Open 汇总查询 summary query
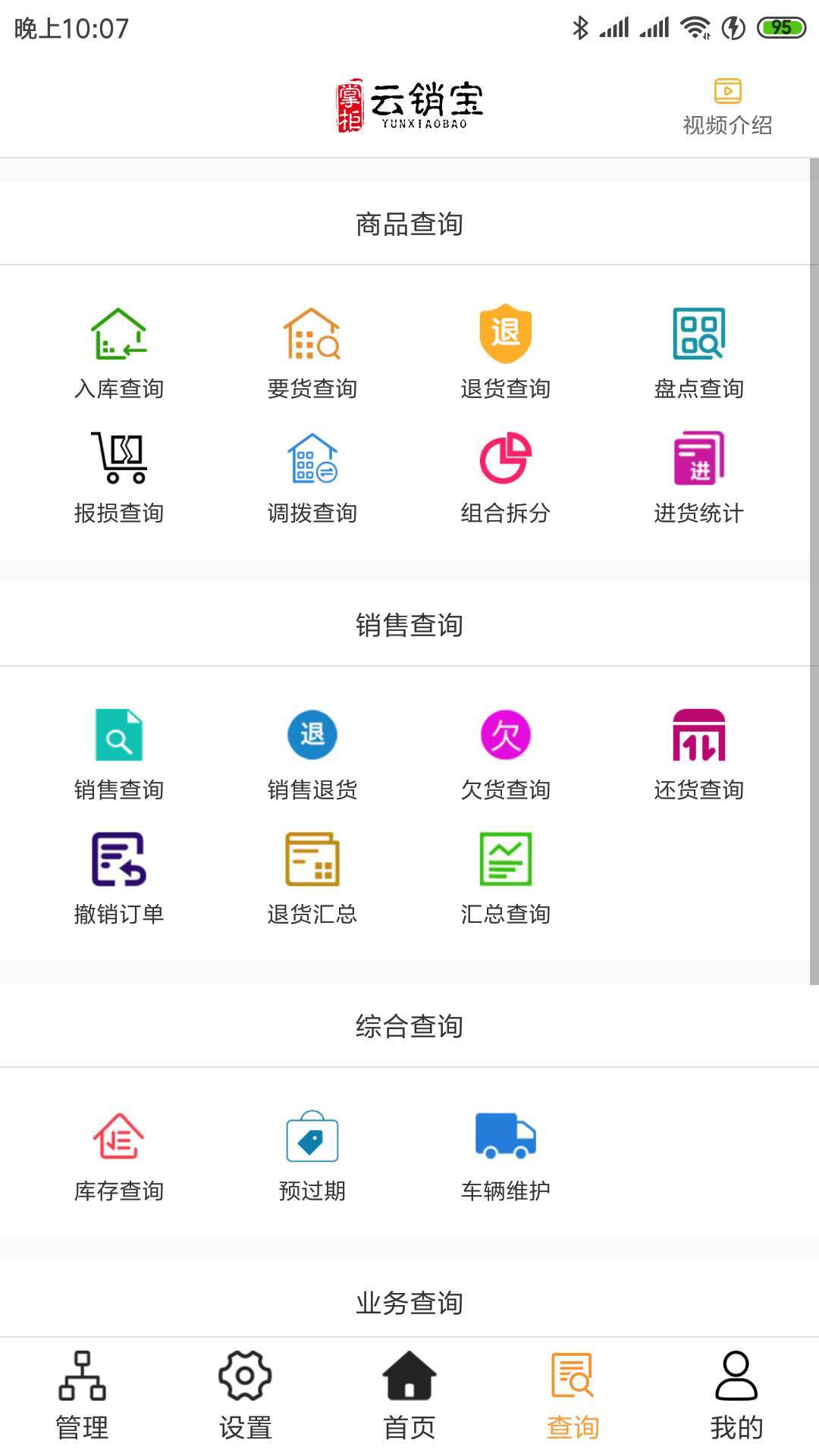819x1456 pixels. coord(505,877)
